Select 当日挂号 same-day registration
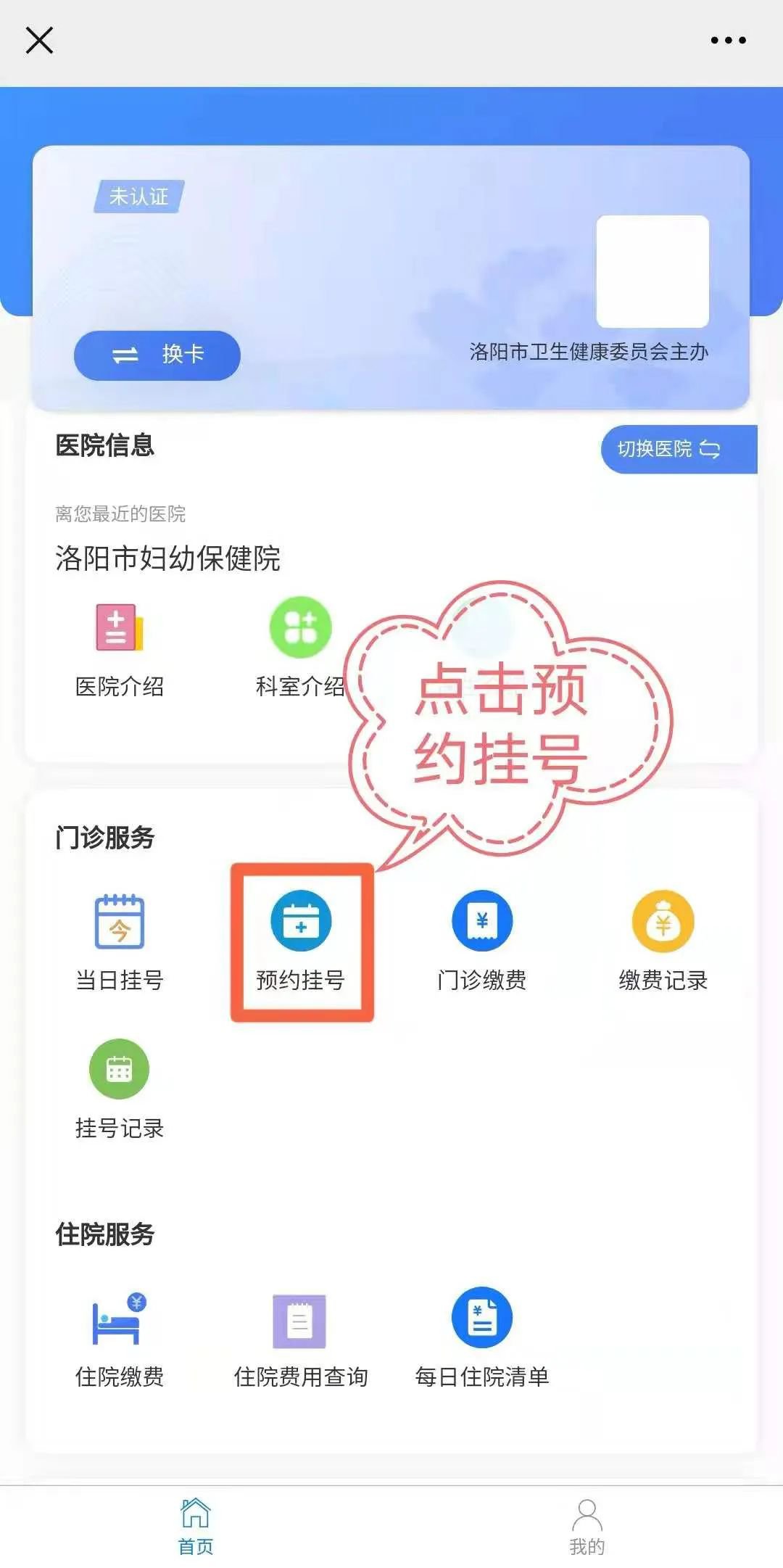This screenshot has height=1568, width=783. coord(120,941)
